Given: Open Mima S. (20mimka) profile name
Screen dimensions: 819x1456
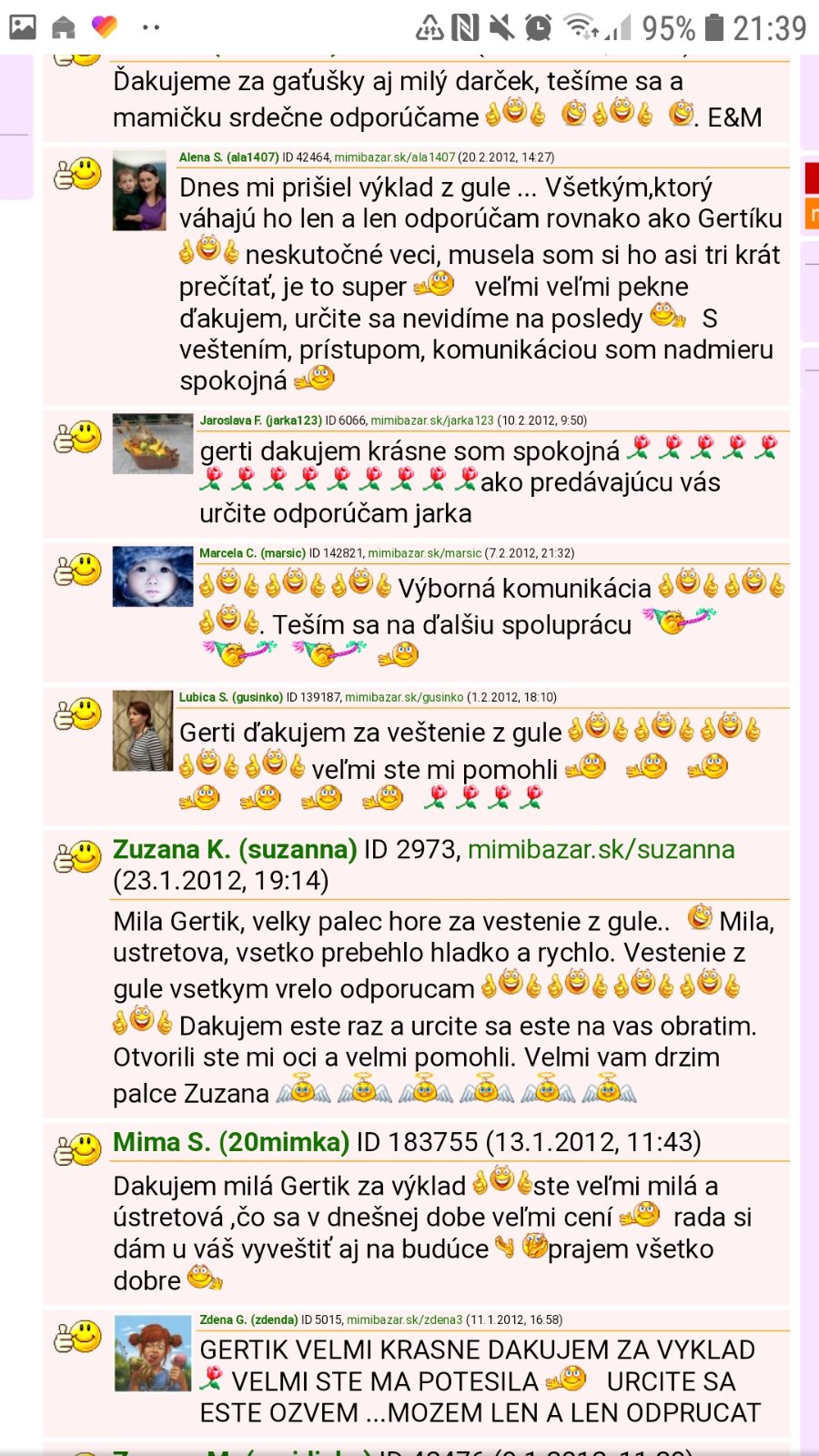Looking at the screenshot, I should [x=230, y=1142].
